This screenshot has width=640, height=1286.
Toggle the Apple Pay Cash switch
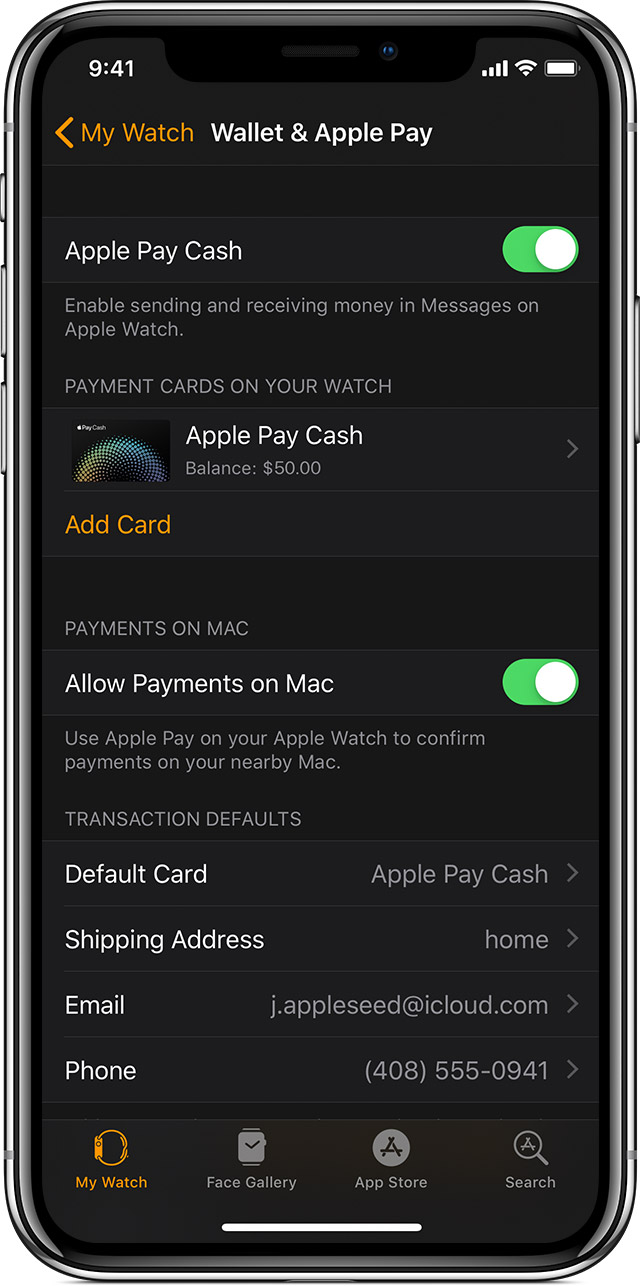point(540,250)
